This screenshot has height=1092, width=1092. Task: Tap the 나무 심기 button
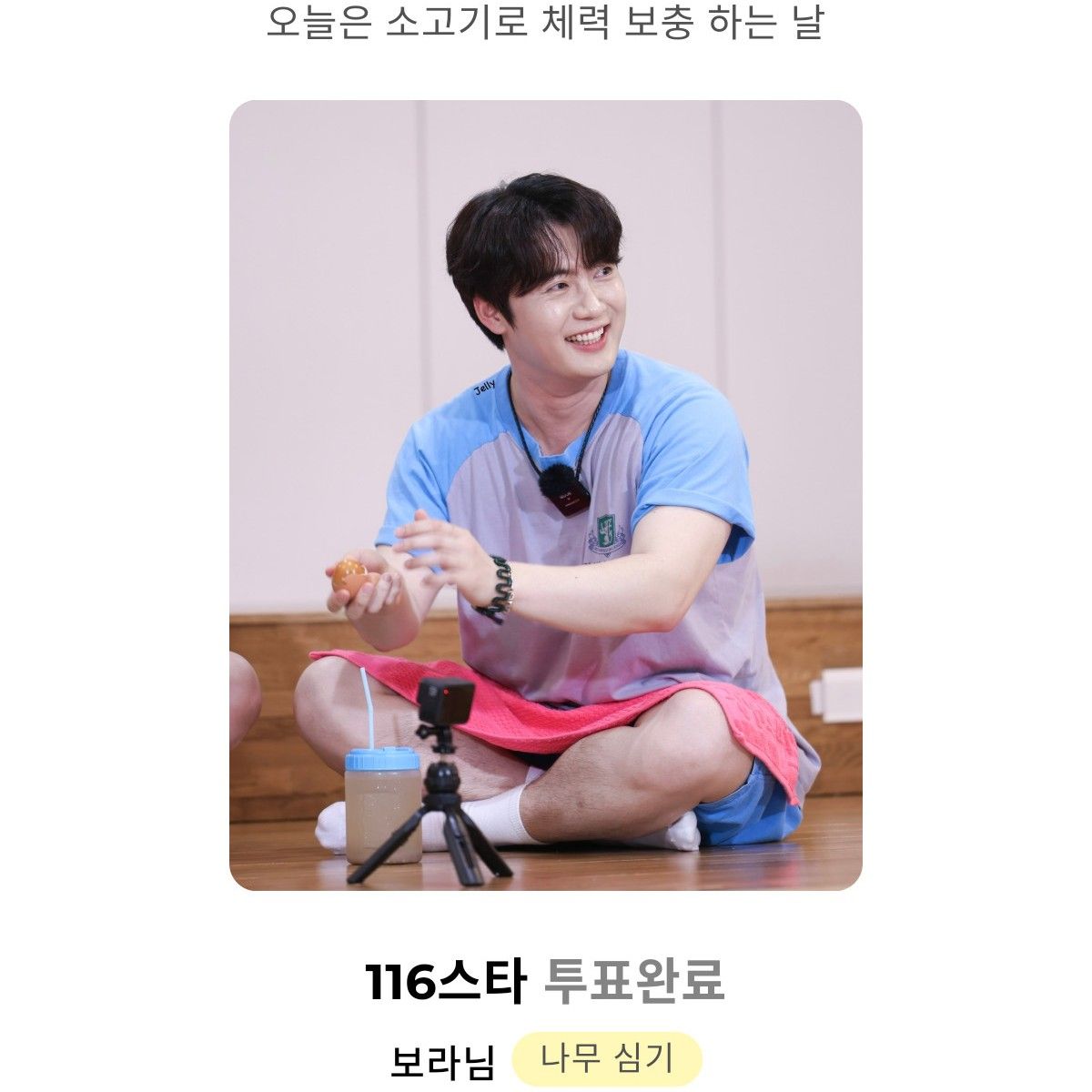tap(607, 1059)
